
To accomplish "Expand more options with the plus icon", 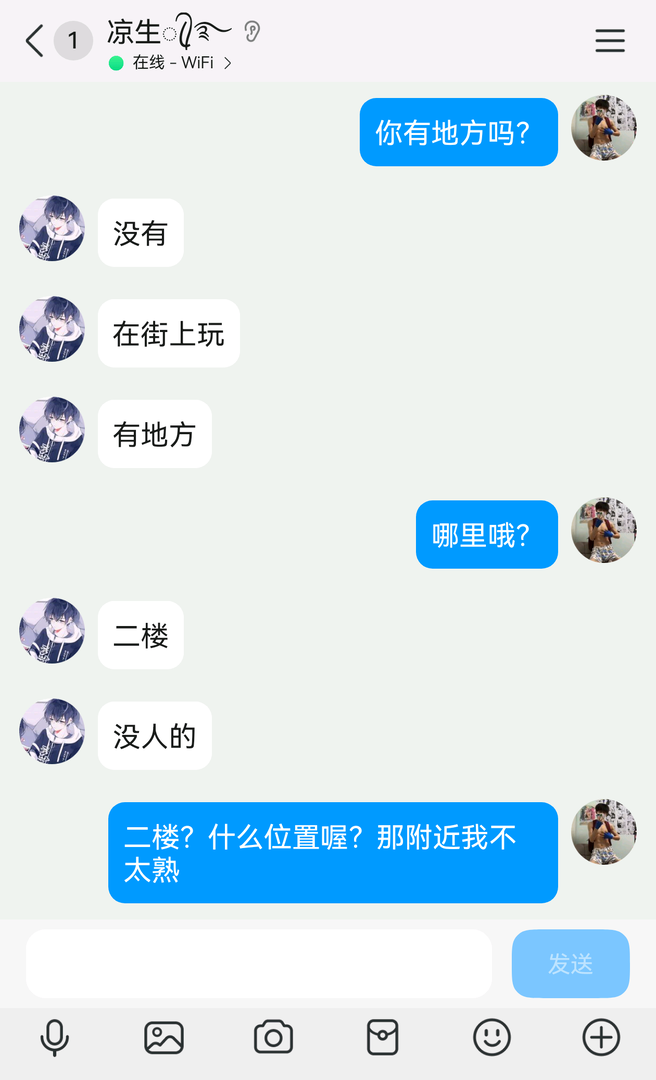I will 601,1038.
